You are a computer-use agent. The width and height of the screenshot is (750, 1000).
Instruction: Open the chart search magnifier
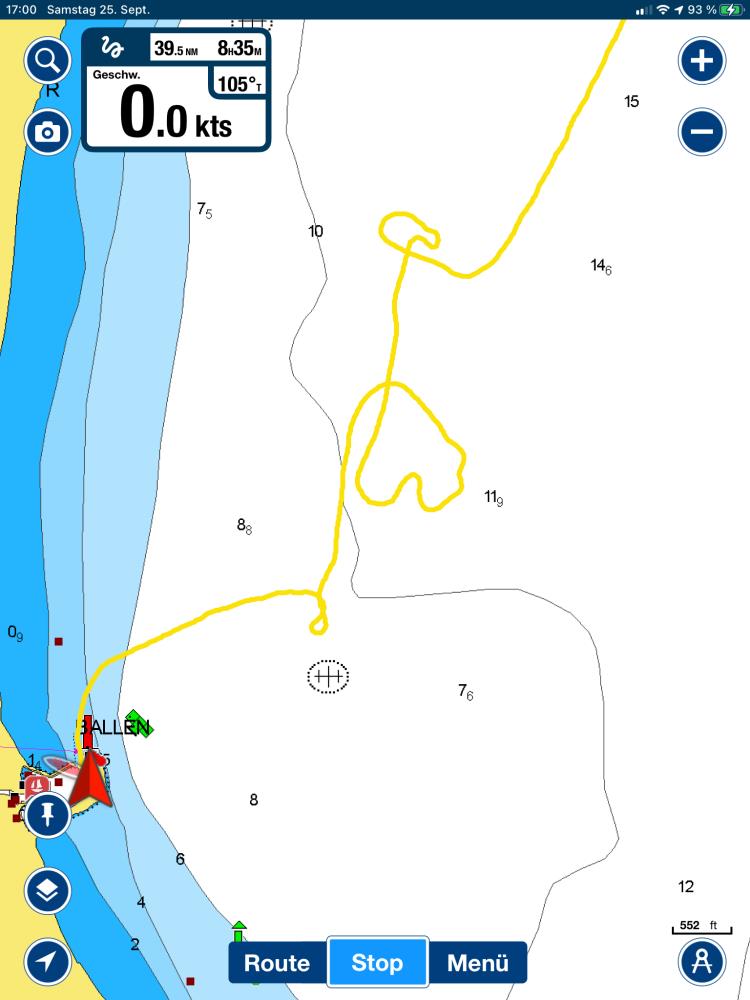coord(47,63)
